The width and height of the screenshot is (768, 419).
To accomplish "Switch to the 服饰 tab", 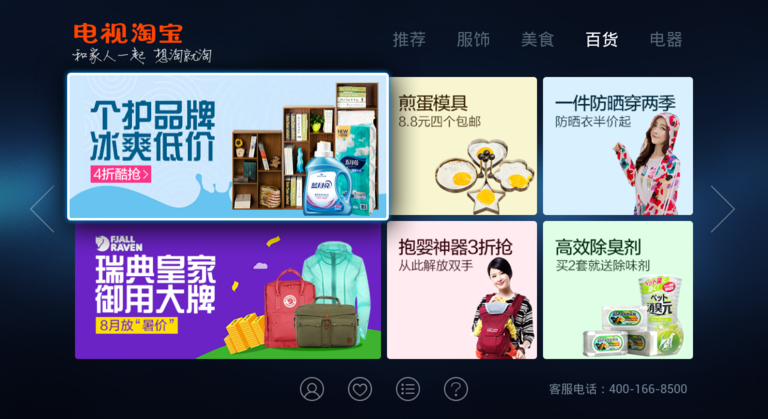I will pyautogui.click(x=473, y=40).
